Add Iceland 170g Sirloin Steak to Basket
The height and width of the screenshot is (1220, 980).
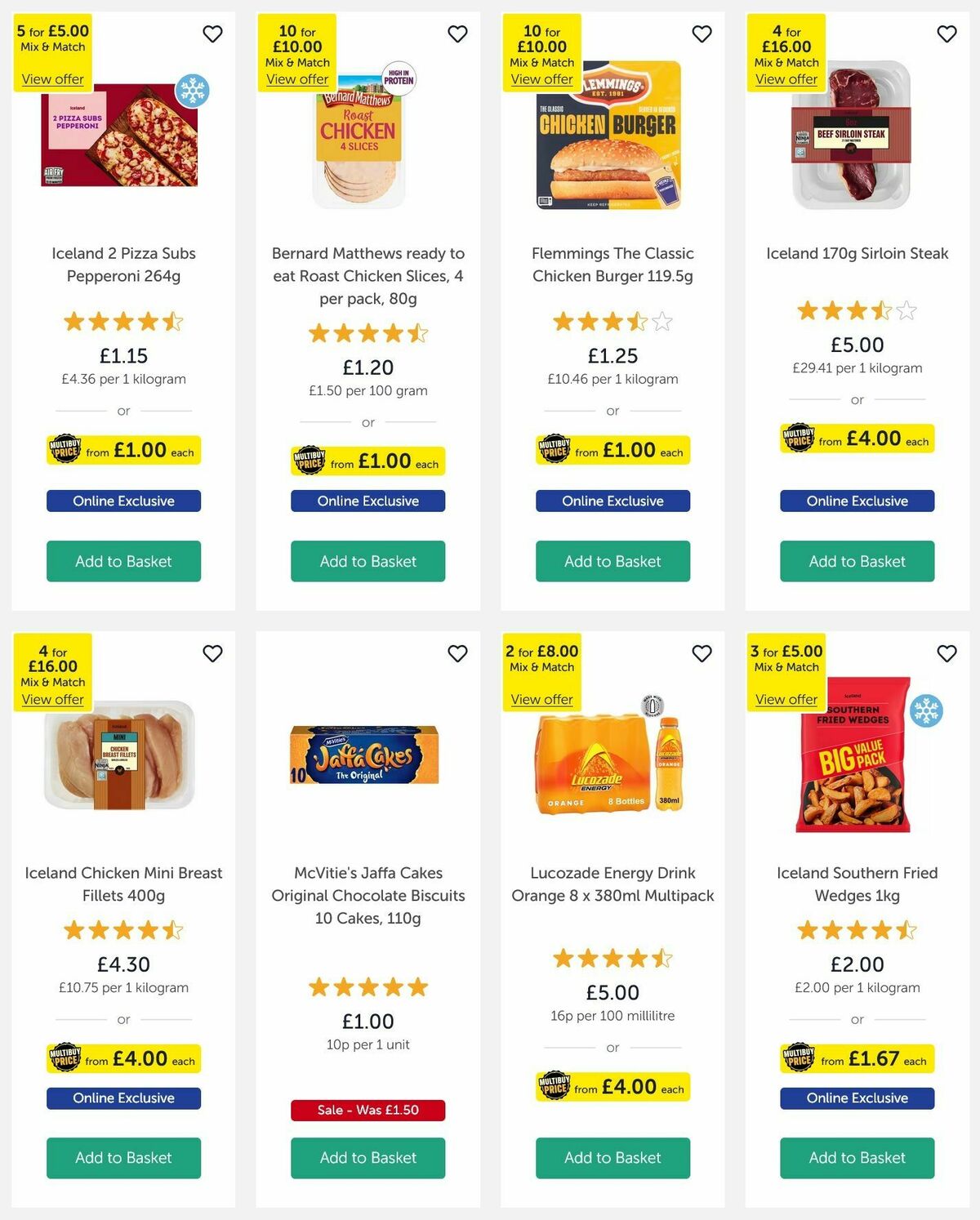[x=857, y=561]
